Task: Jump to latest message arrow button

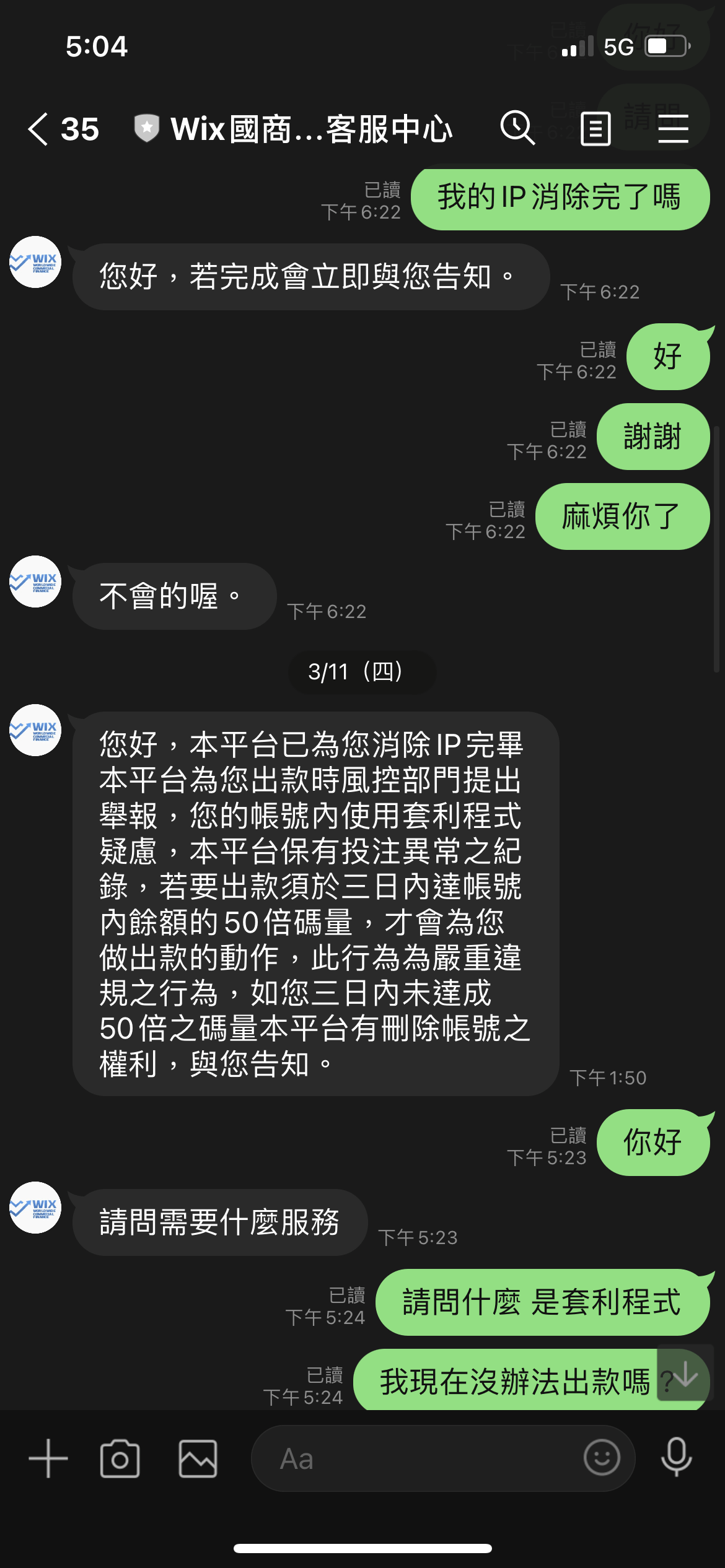Action: point(685,1374)
